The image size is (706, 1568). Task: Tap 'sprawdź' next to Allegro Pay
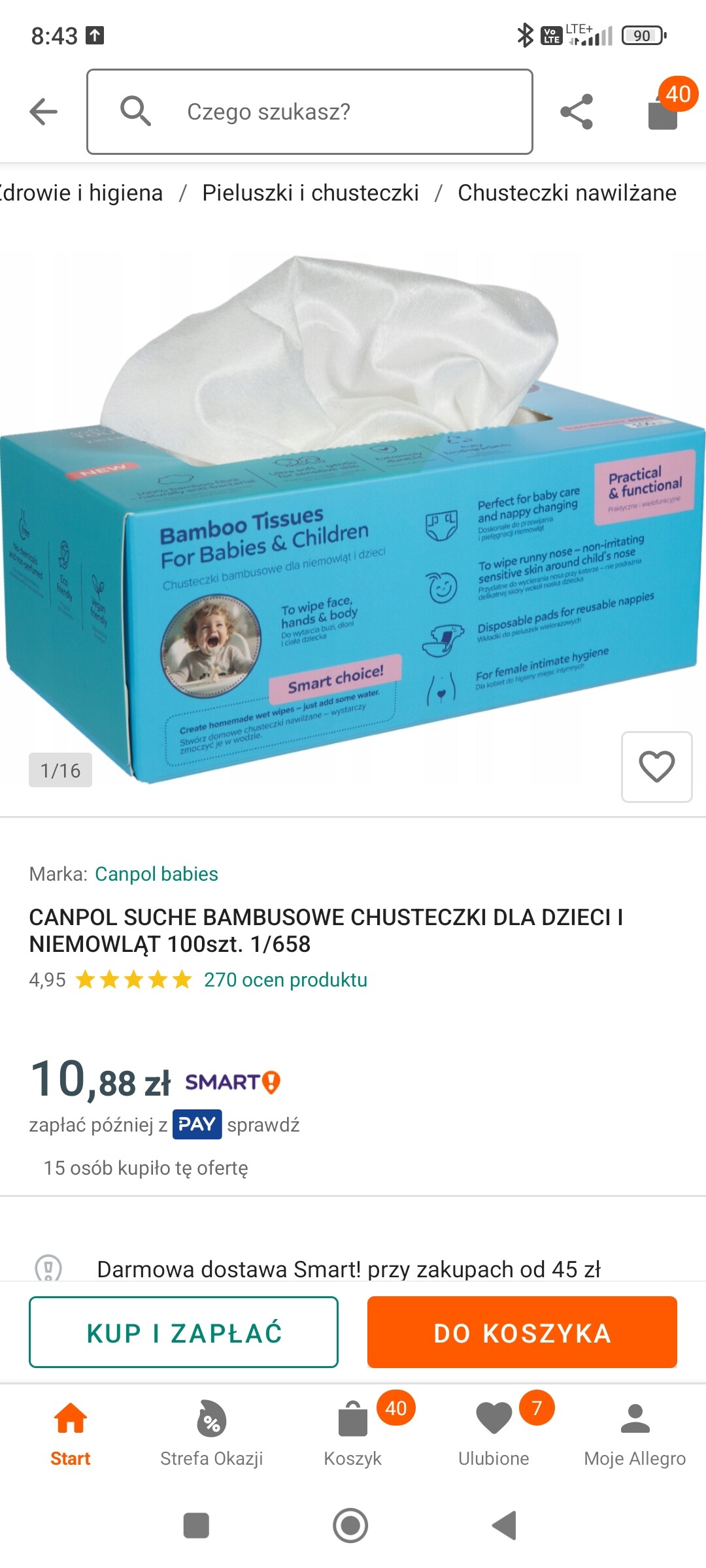pyautogui.click(x=263, y=1125)
